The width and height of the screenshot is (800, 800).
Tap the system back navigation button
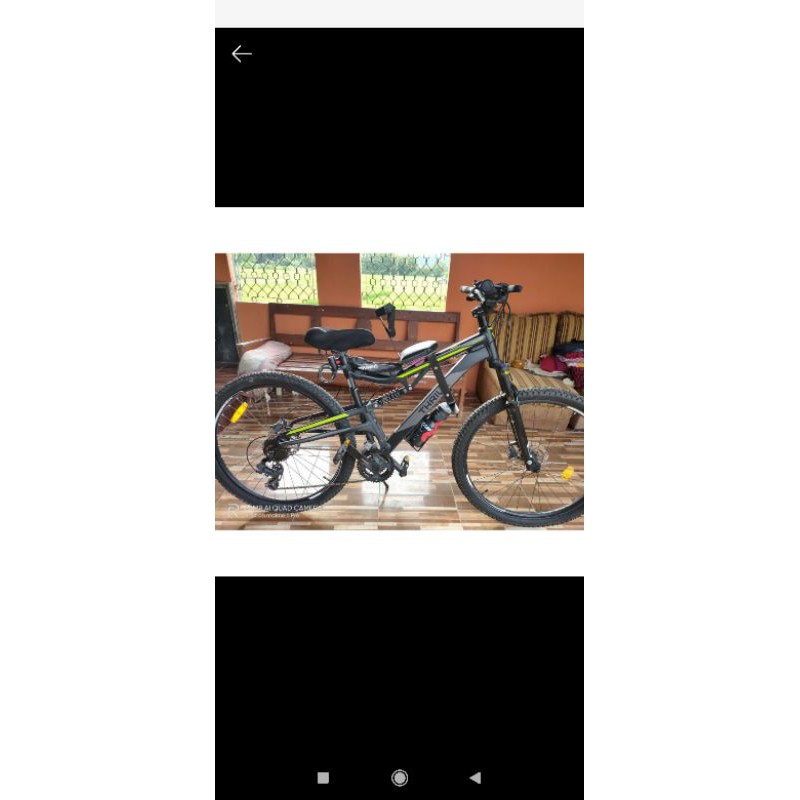click(475, 777)
